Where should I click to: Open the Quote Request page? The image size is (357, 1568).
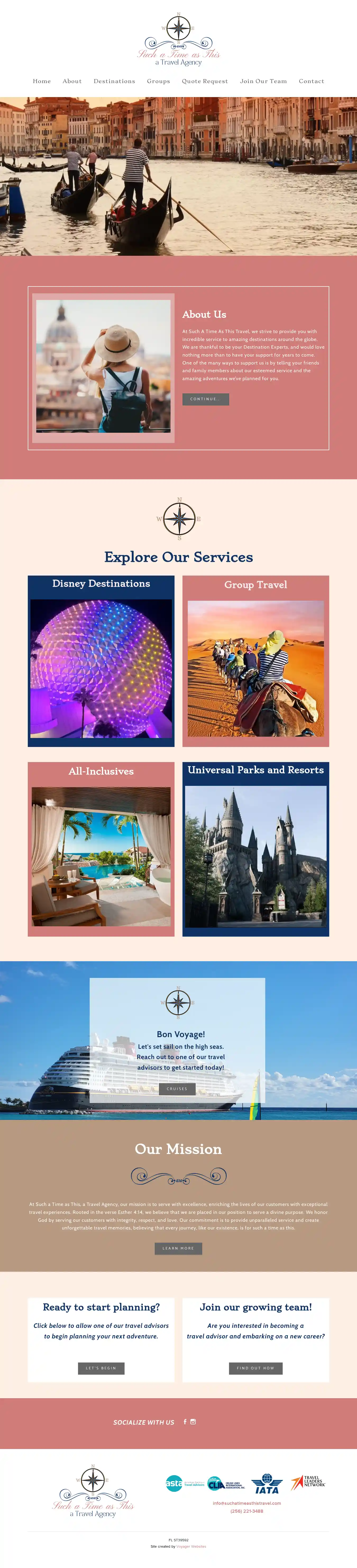[x=205, y=81]
